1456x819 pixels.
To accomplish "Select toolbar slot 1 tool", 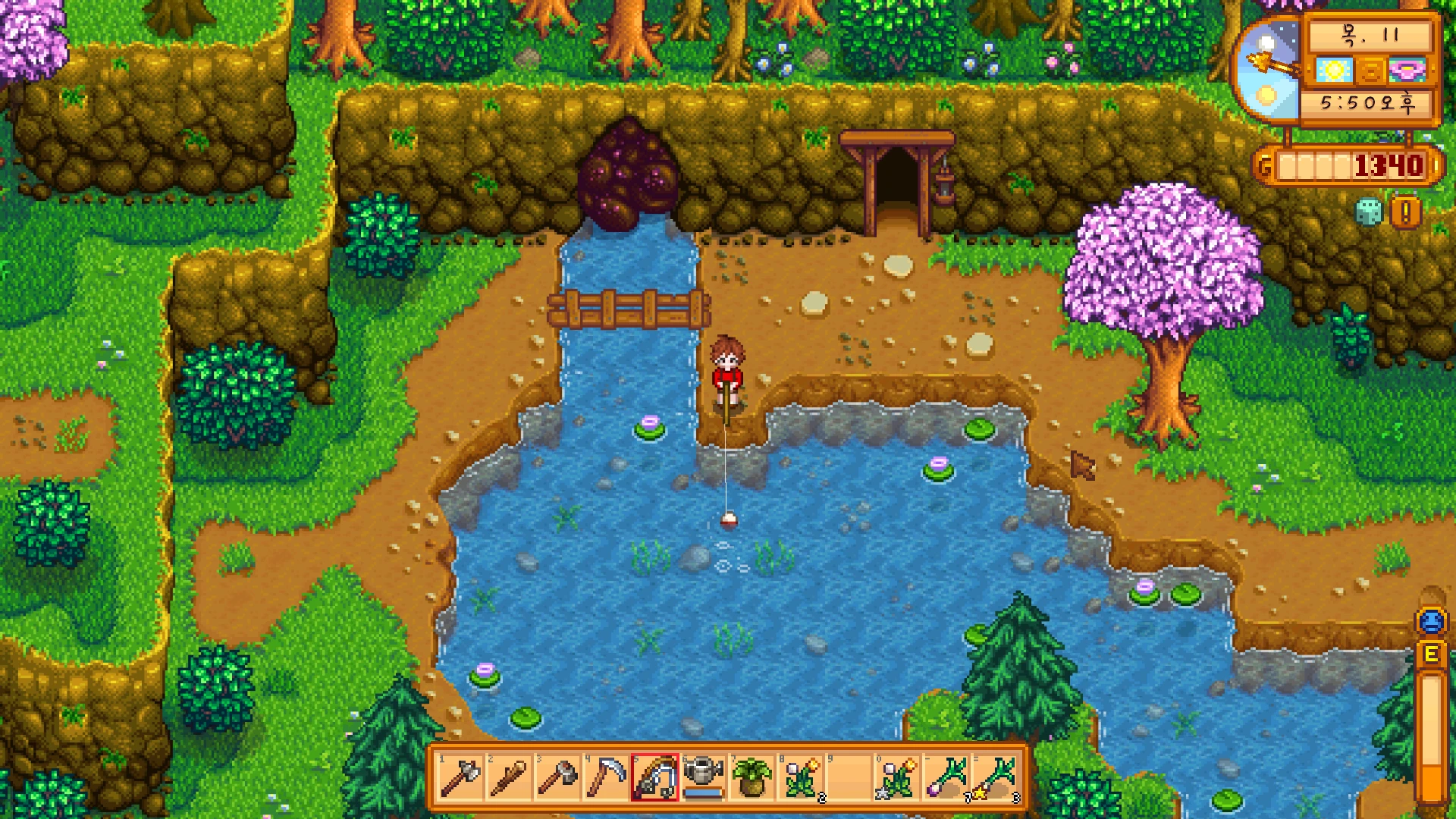I will 460,777.
